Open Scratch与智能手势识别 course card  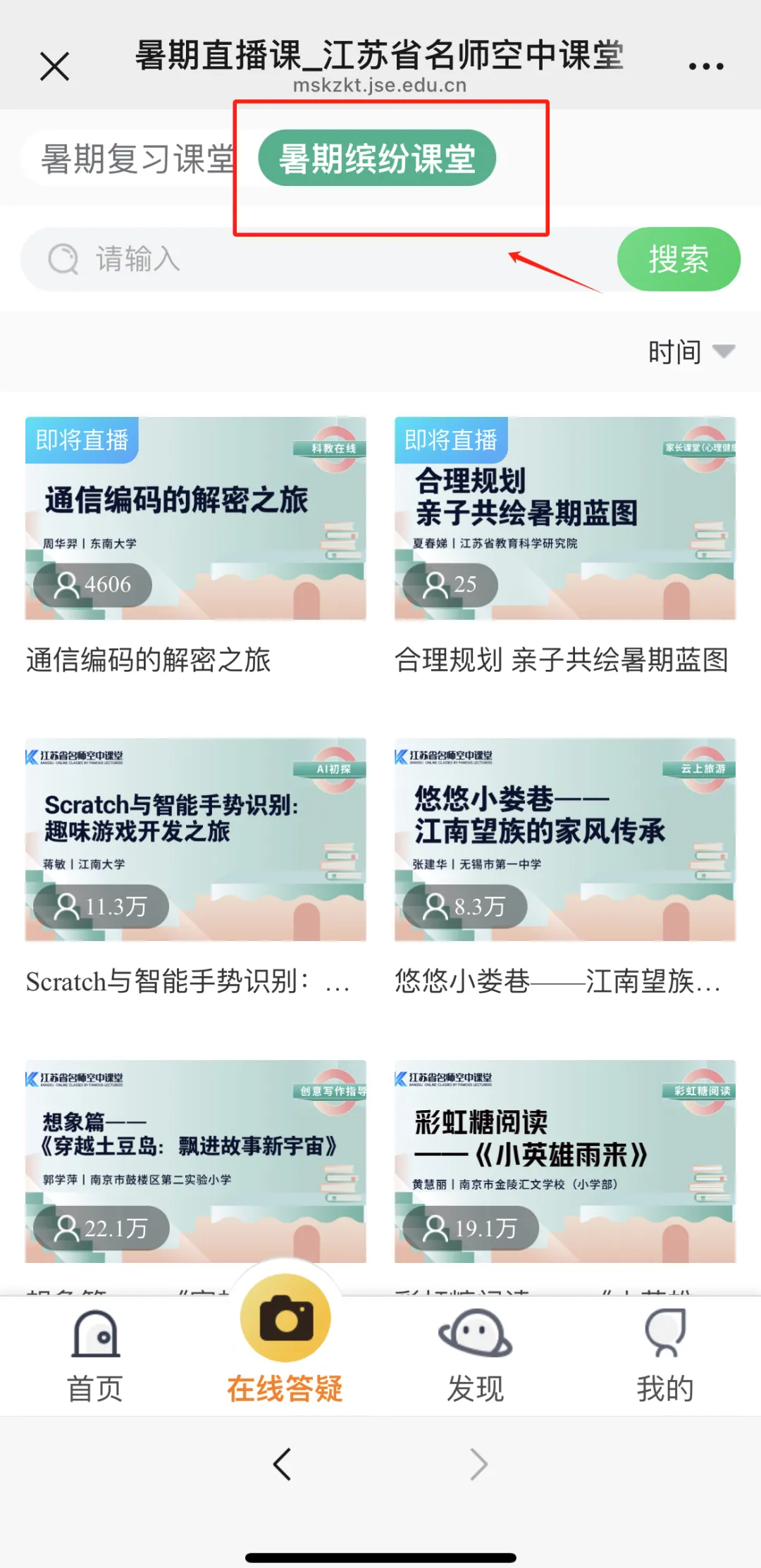click(x=195, y=840)
